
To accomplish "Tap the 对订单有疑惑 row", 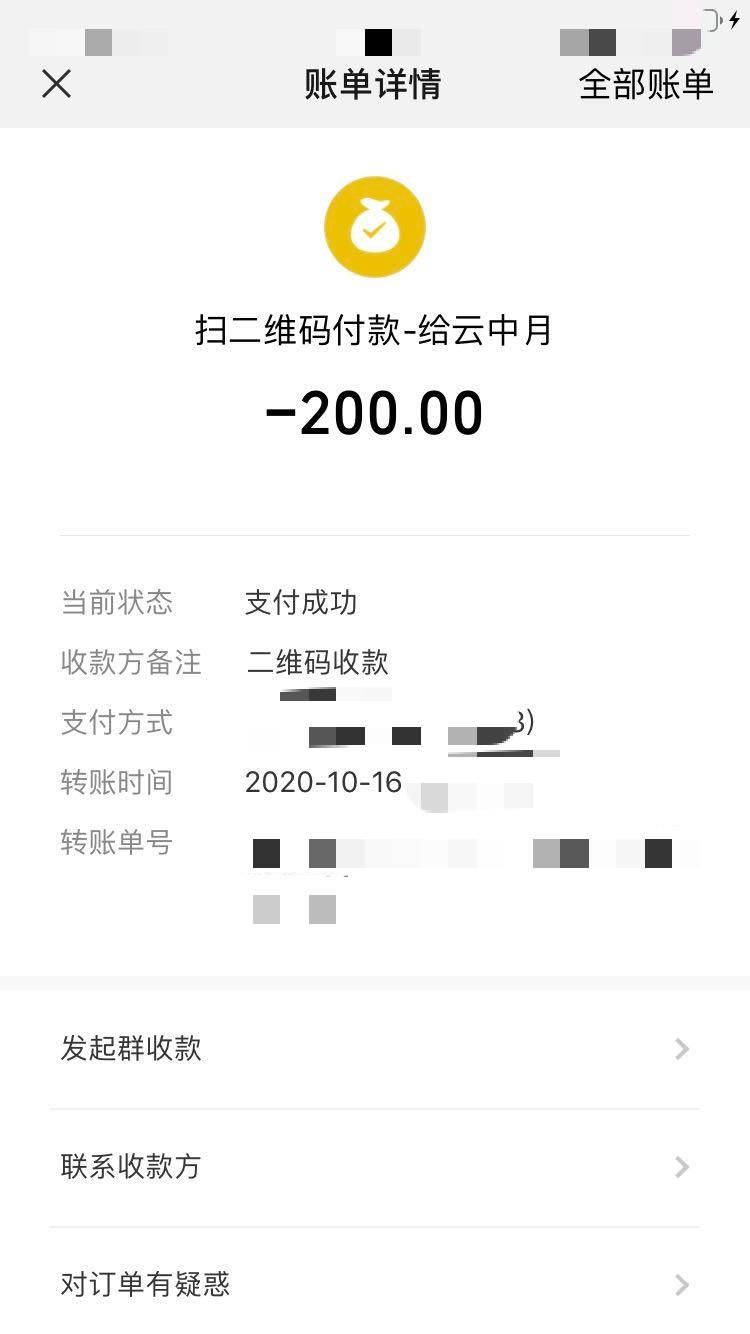I will click(x=375, y=1284).
